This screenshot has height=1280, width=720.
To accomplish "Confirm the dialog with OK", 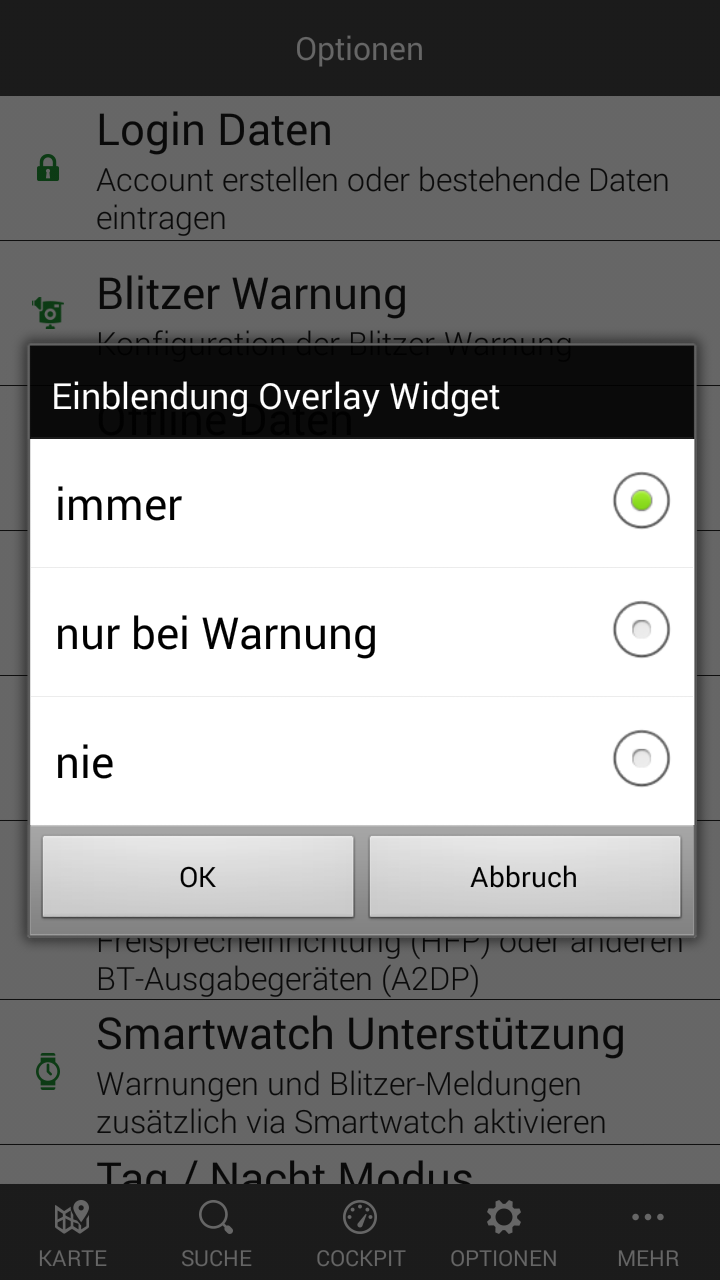I will (x=198, y=877).
